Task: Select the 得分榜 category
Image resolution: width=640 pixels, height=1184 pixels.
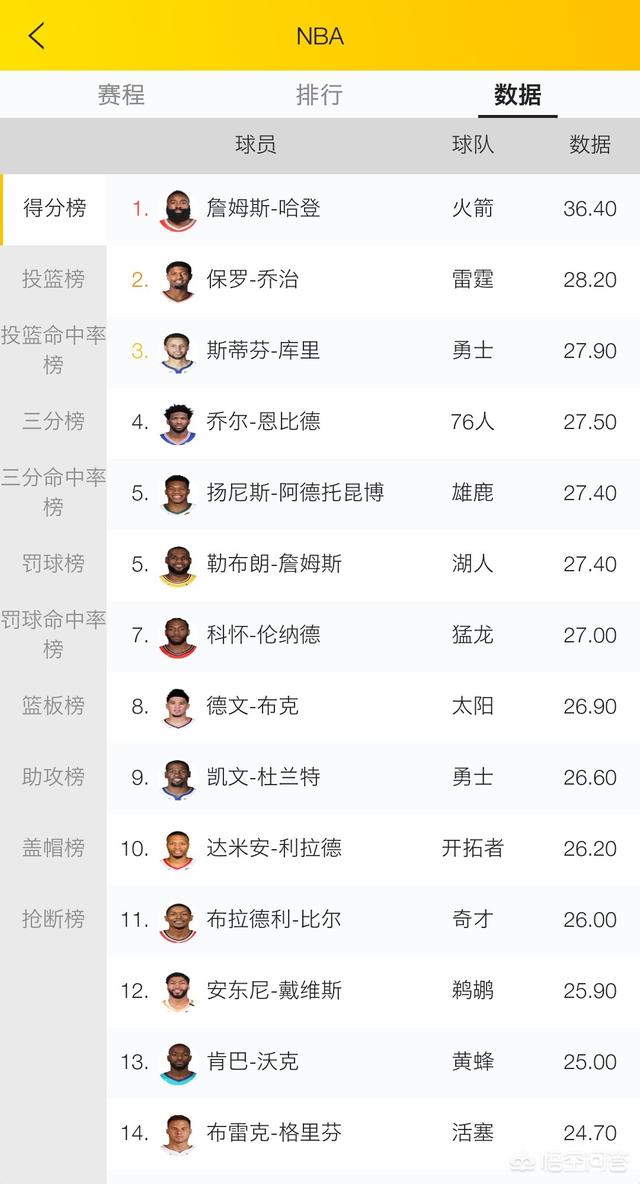Action: coord(54,209)
